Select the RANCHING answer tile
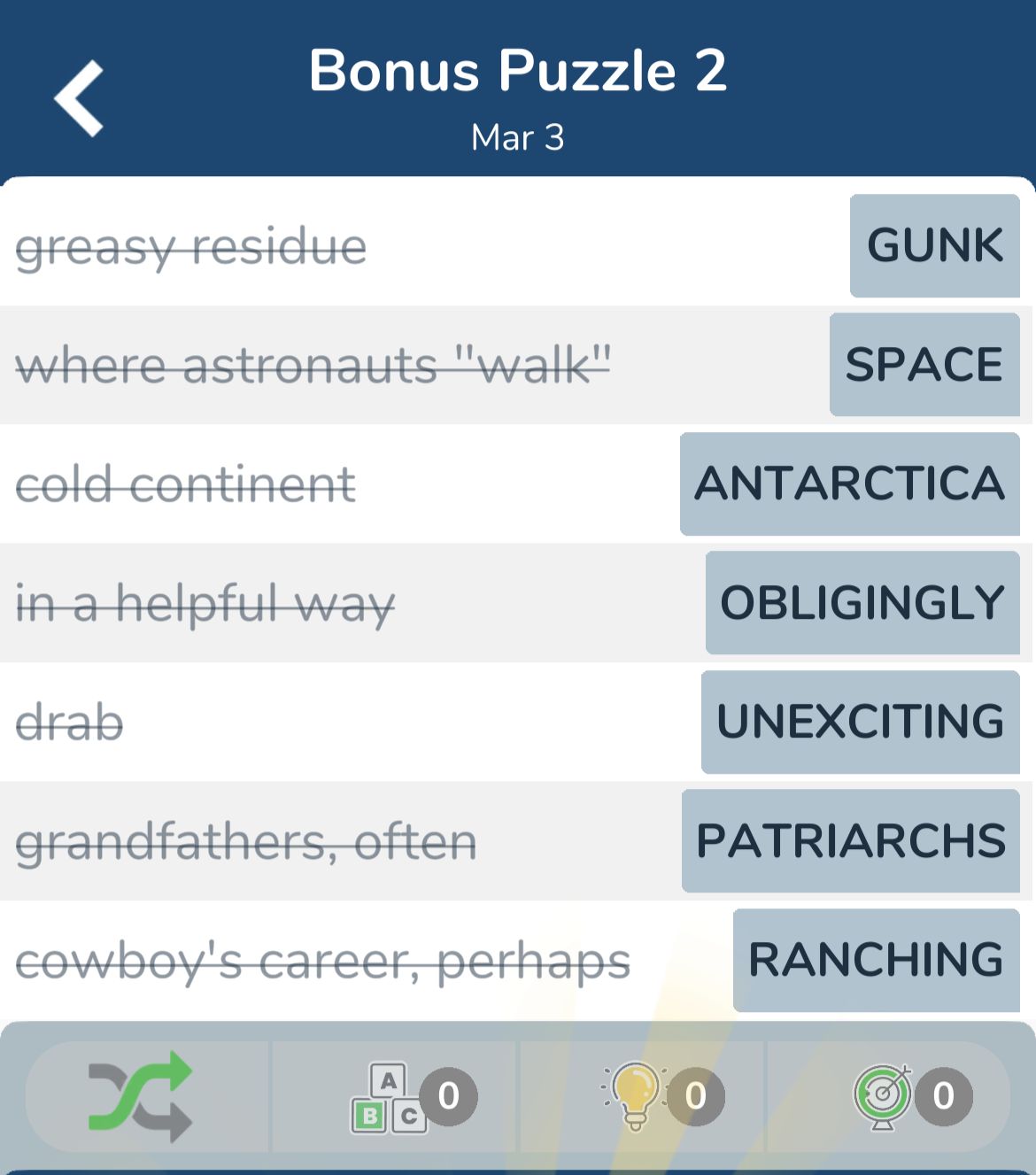This screenshot has width=1036, height=1175. point(876,960)
